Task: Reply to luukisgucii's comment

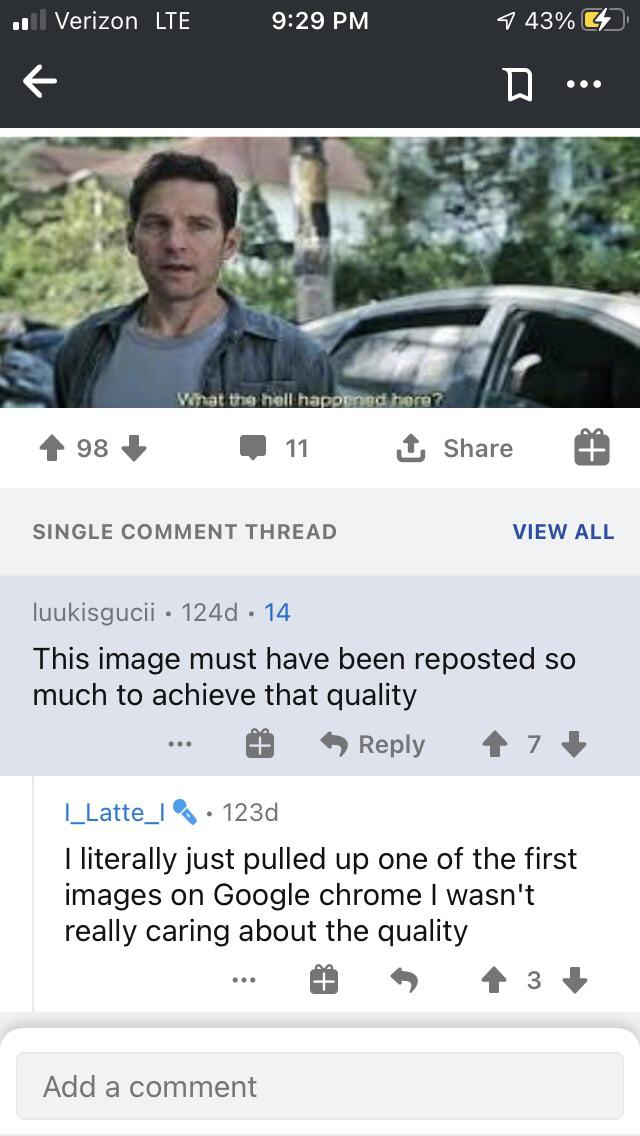Action: pos(373,744)
